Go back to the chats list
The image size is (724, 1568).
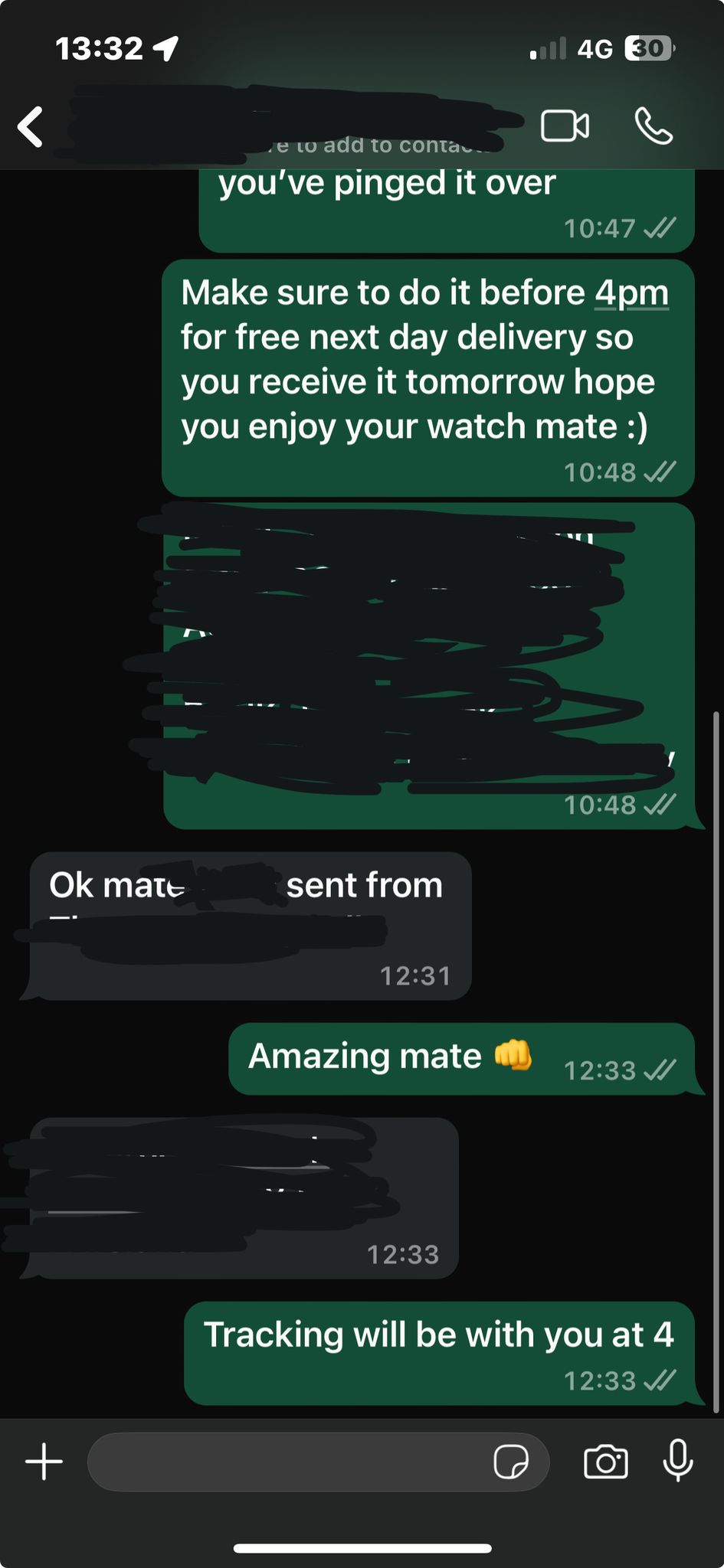[x=31, y=126]
